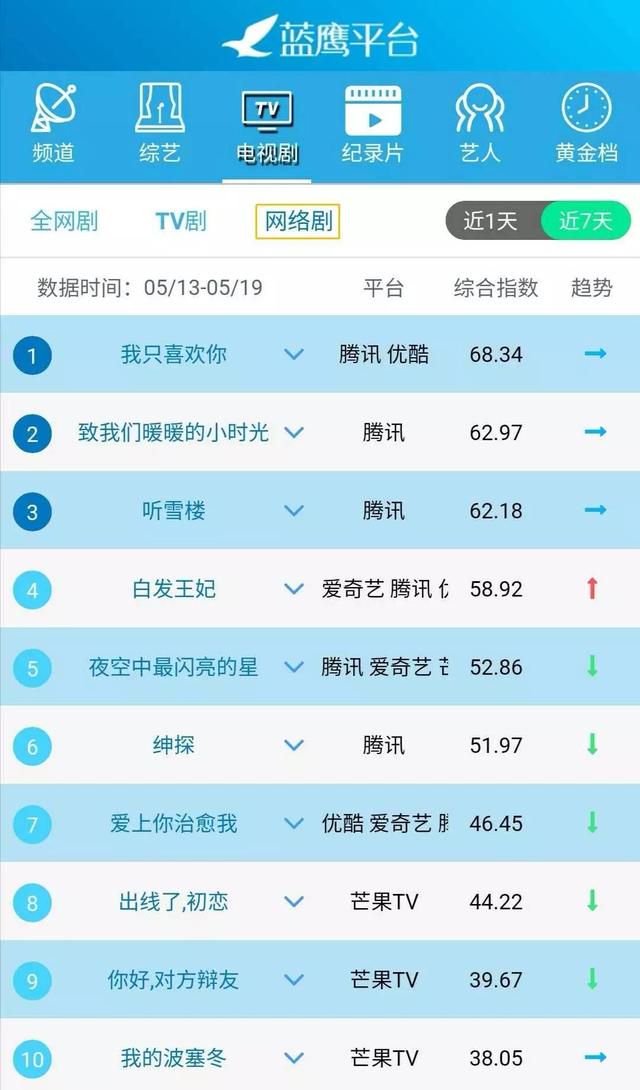Expand the 你好,对方辩友 chevron

pos(295,980)
